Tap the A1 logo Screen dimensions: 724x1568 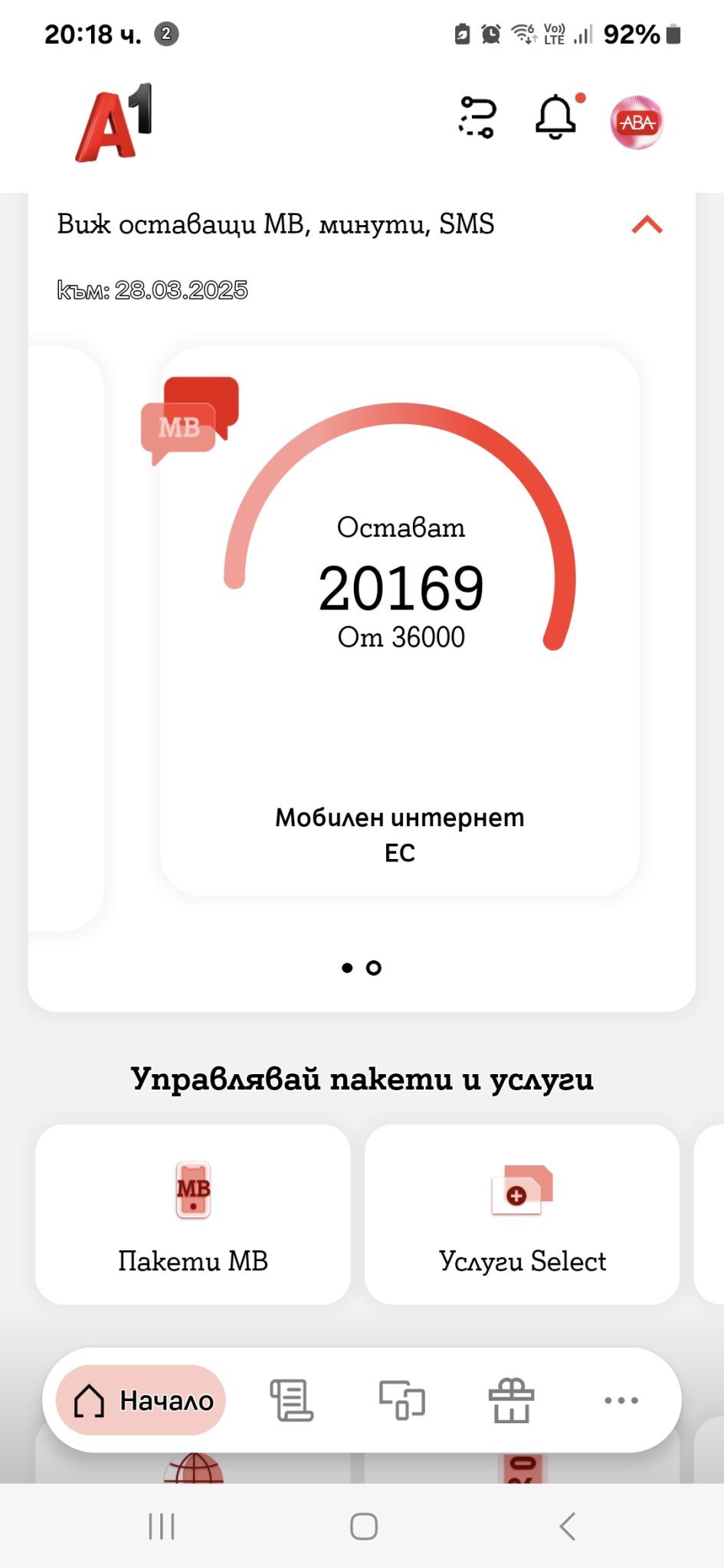point(113,122)
